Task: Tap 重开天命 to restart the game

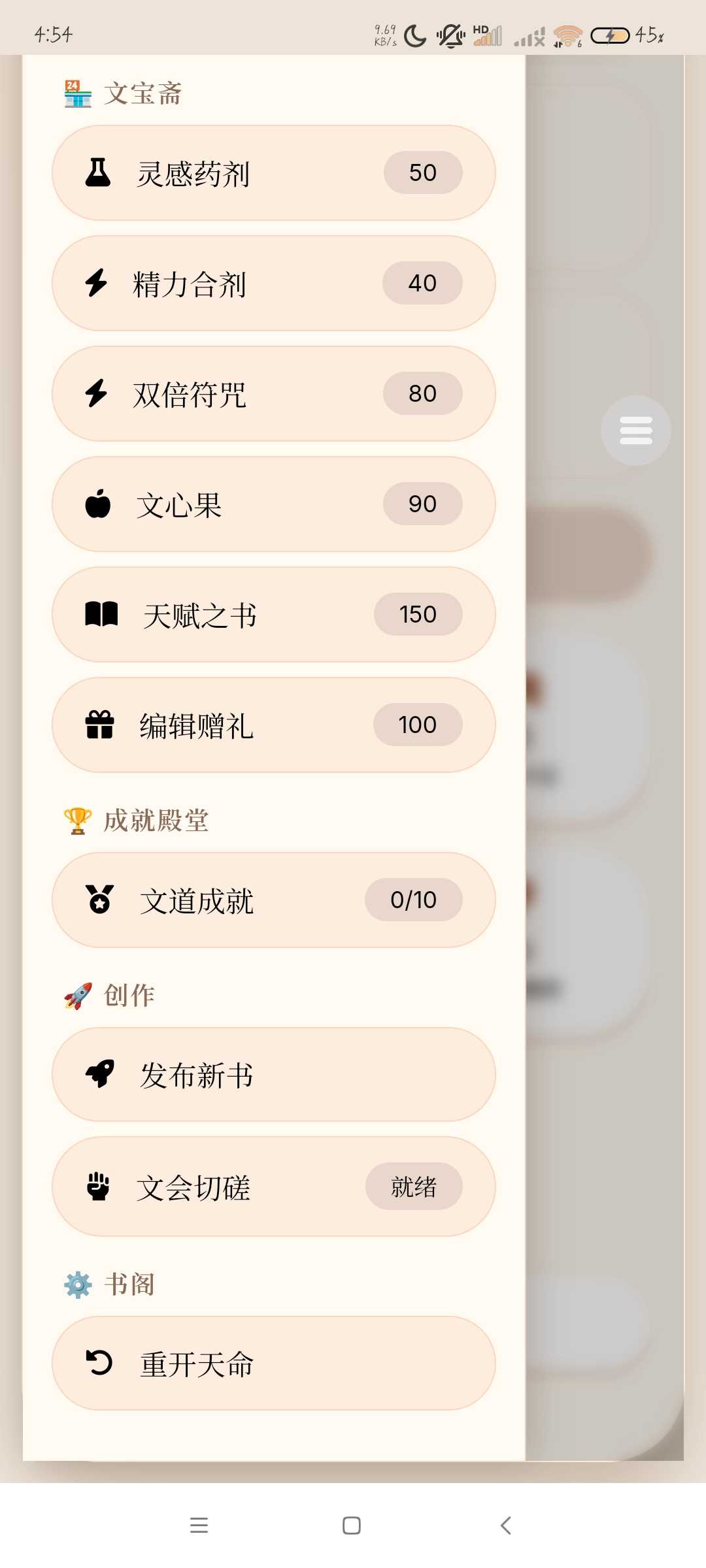Action: tap(273, 1364)
